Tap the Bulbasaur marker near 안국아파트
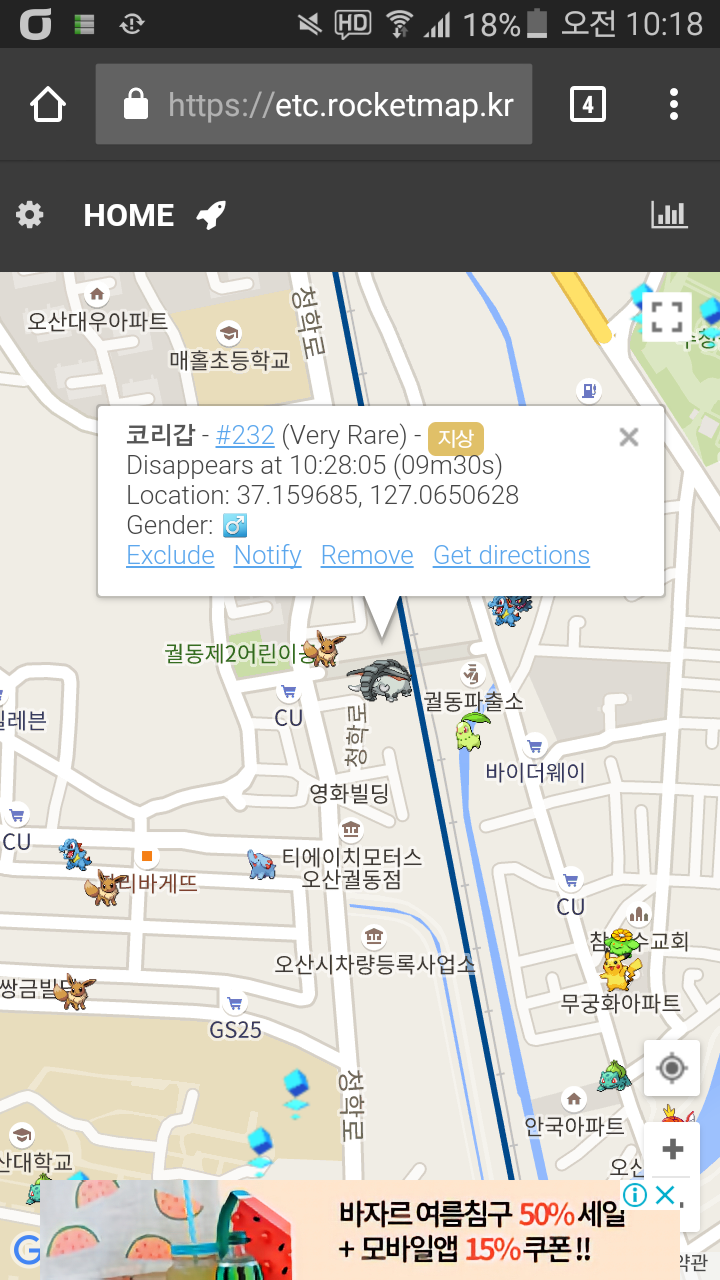This screenshot has height=1280, width=720. (613, 1077)
